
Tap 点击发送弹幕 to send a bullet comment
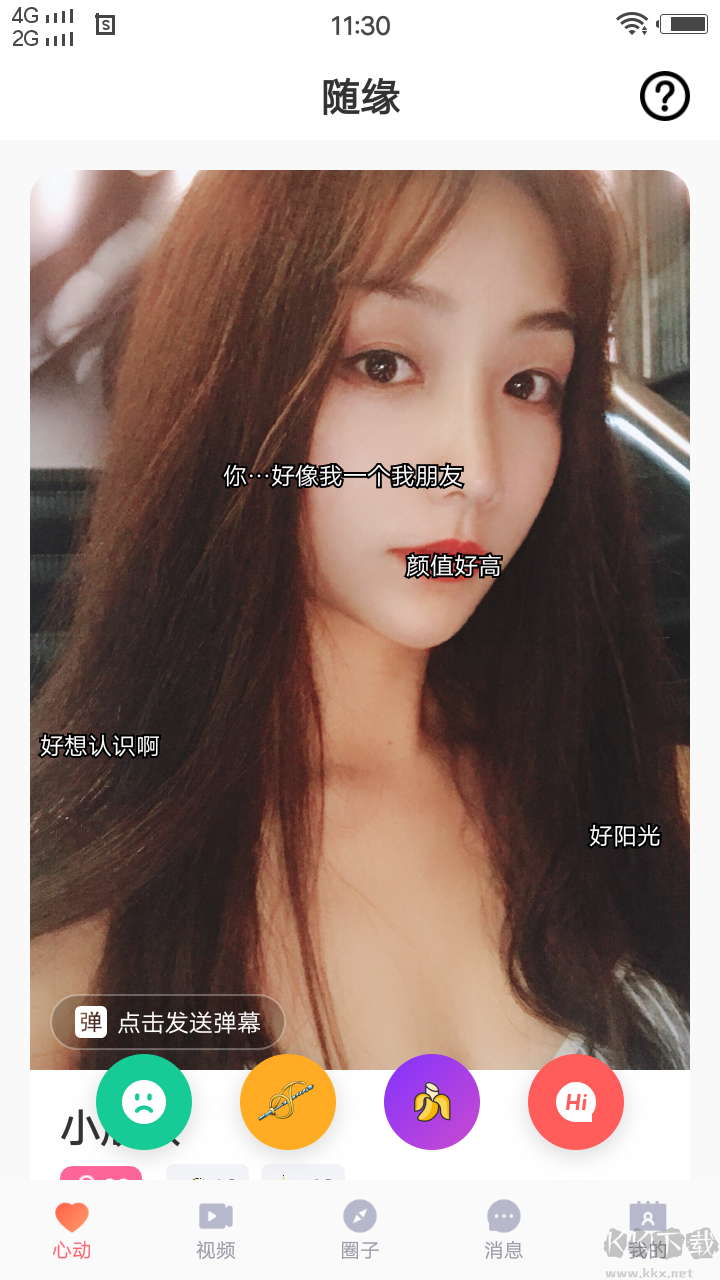[168, 1022]
